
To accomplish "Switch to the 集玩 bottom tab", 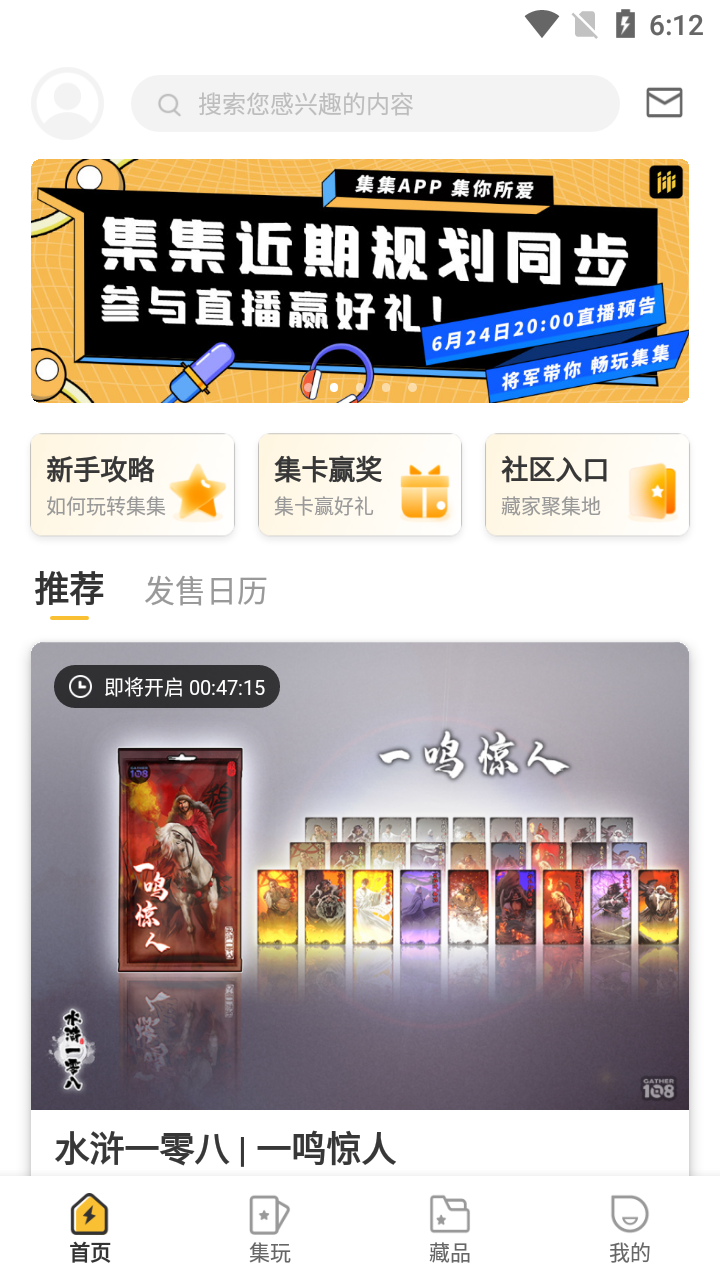I will click(x=270, y=1228).
